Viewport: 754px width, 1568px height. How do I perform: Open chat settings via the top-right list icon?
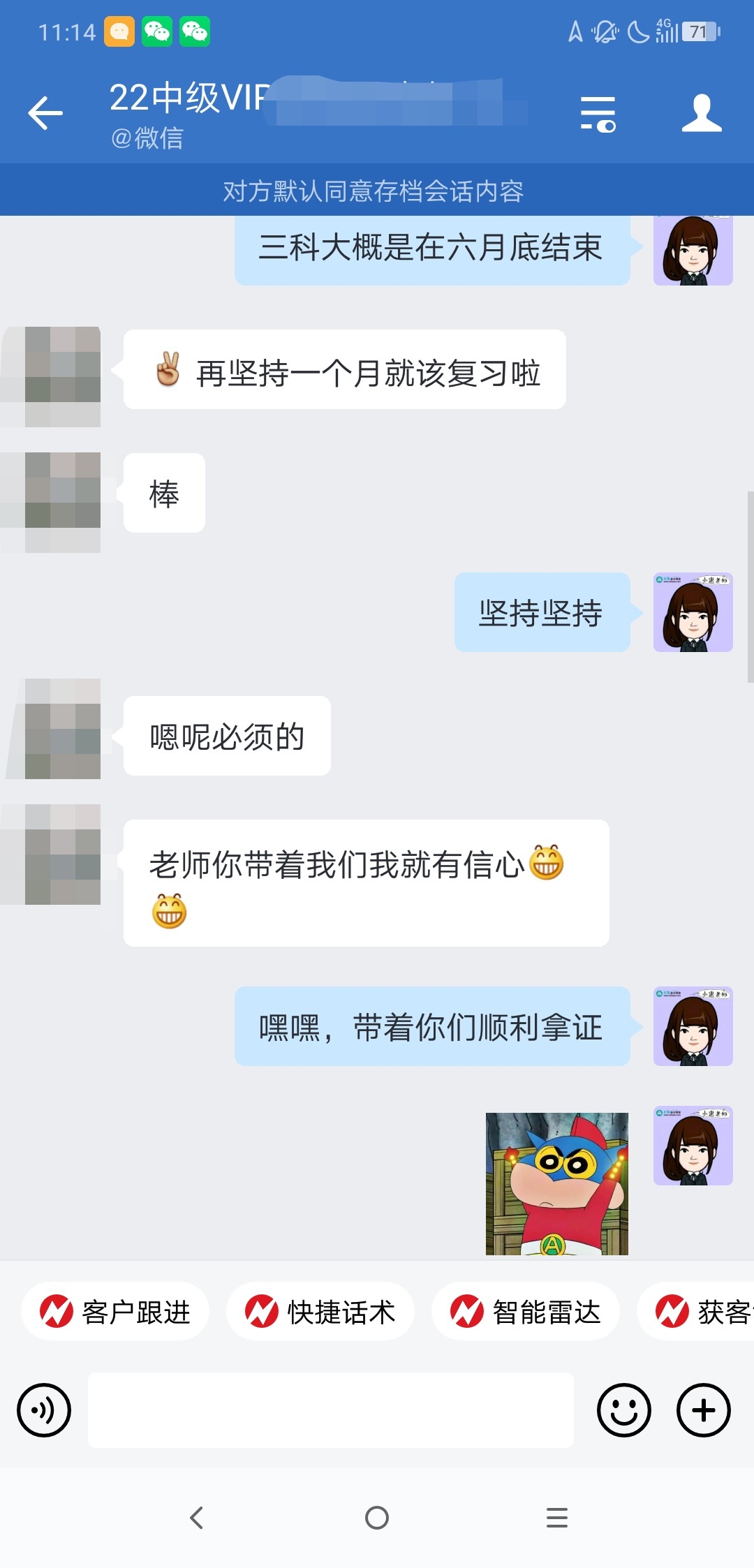pyautogui.click(x=597, y=114)
